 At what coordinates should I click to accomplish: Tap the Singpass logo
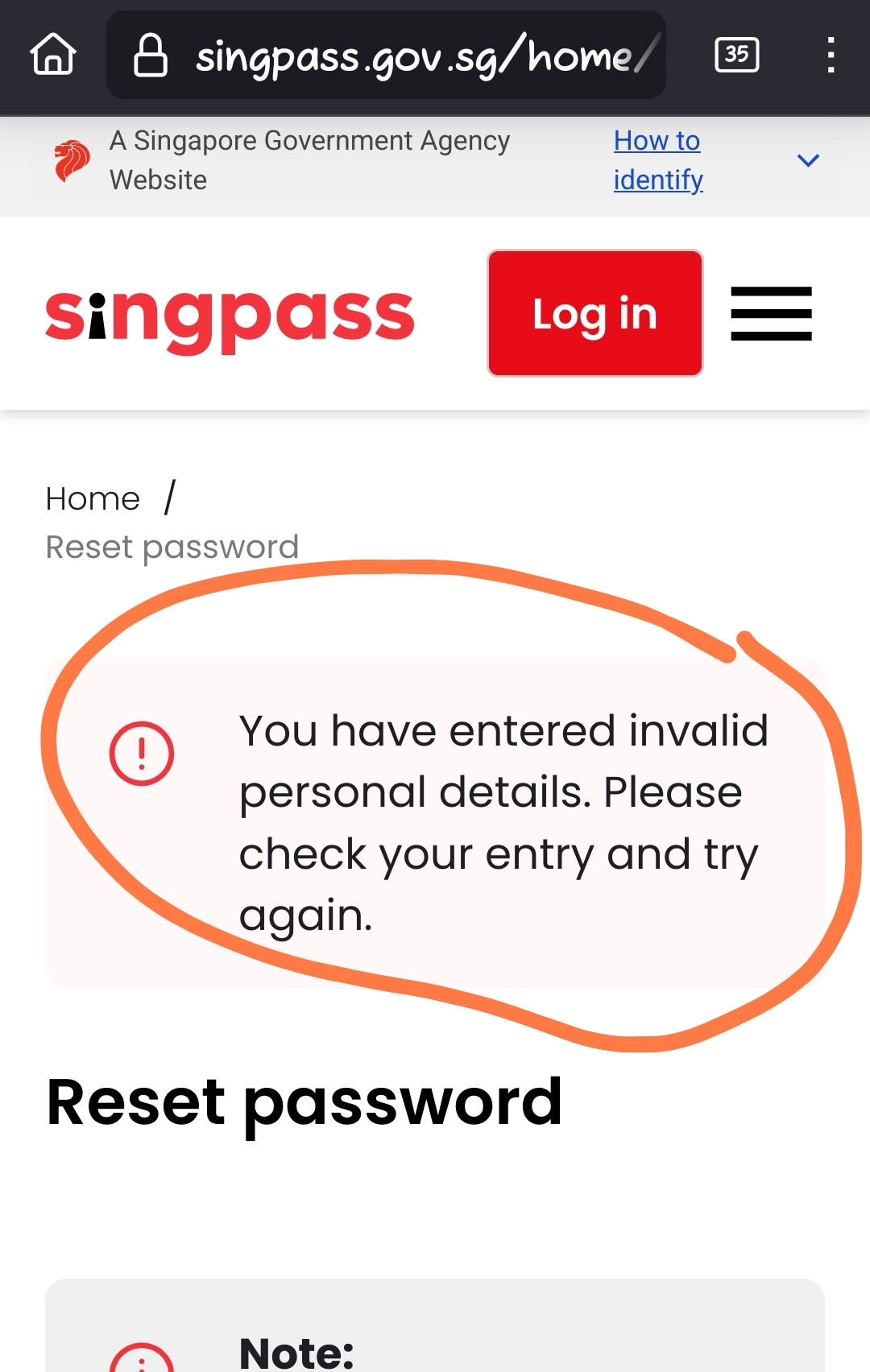click(230, 318)
